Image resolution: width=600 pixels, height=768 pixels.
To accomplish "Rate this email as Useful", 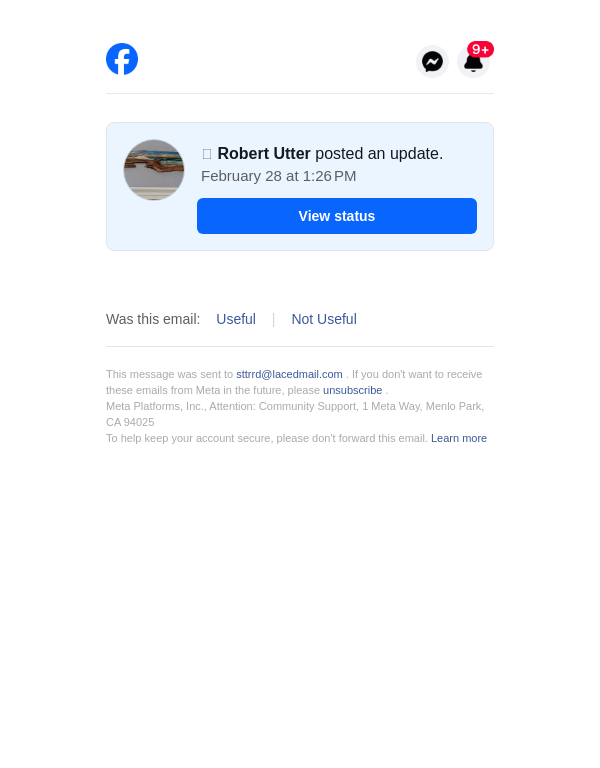I will pyautogui.click(x=236, y=319).
